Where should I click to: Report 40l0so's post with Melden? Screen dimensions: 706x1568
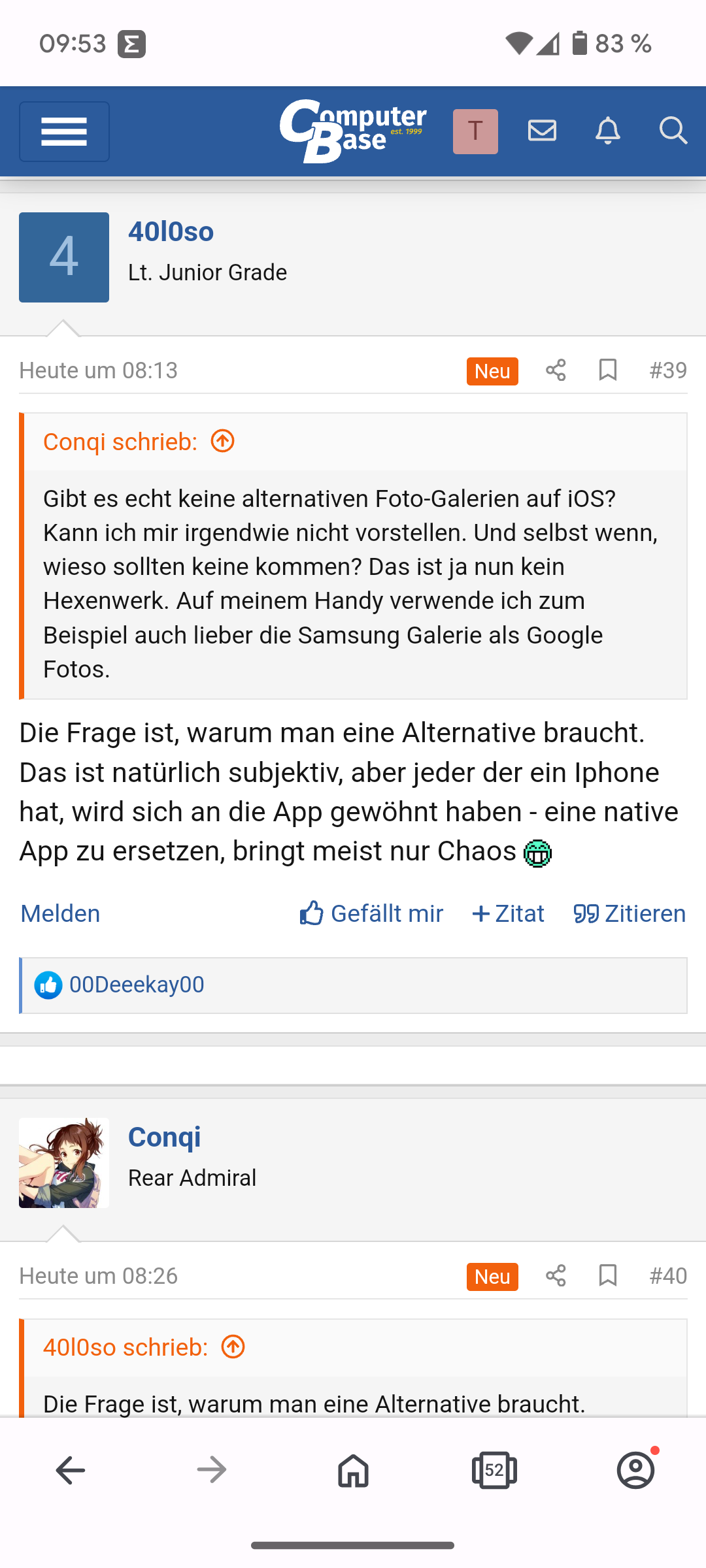point(60,913)
